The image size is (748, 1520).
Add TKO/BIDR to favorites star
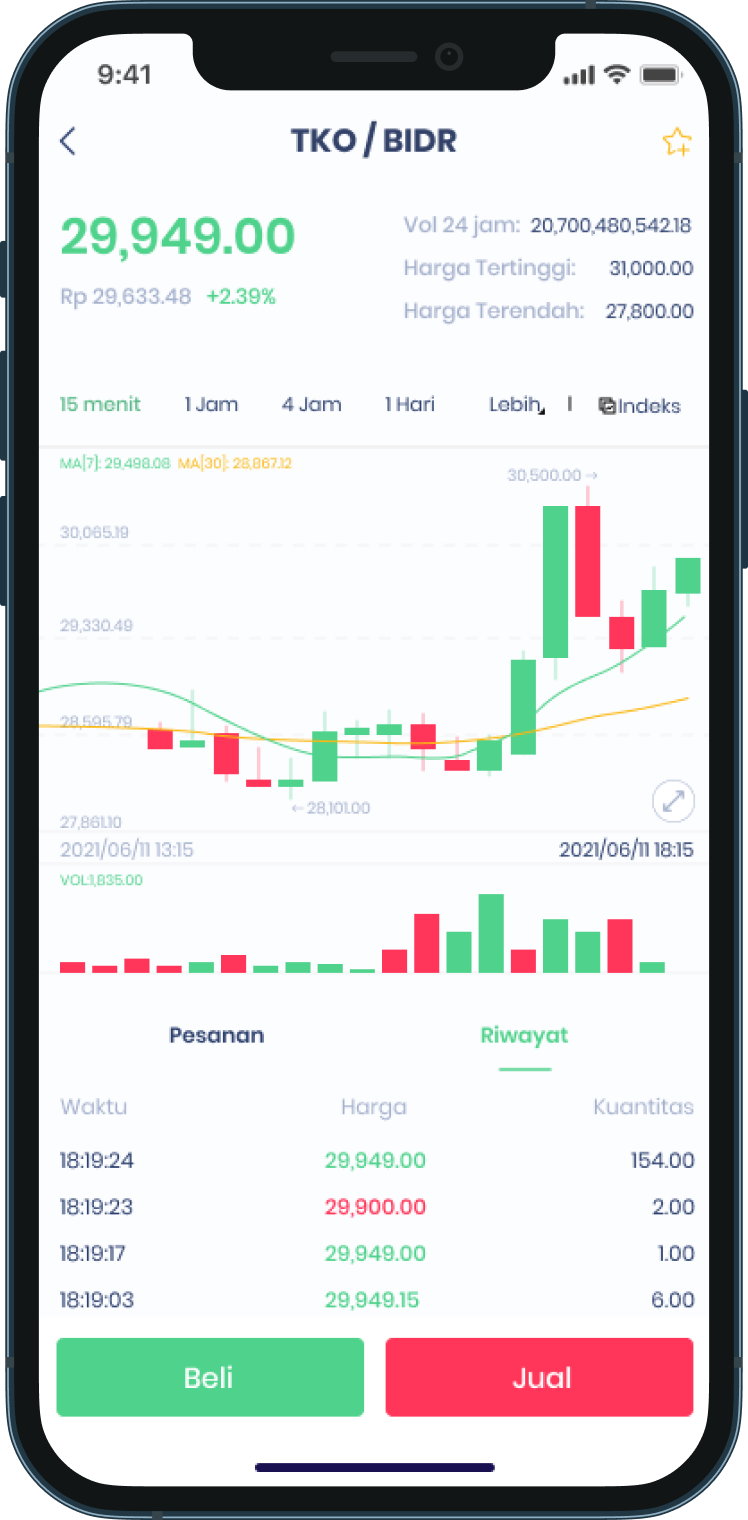point(676,142)
